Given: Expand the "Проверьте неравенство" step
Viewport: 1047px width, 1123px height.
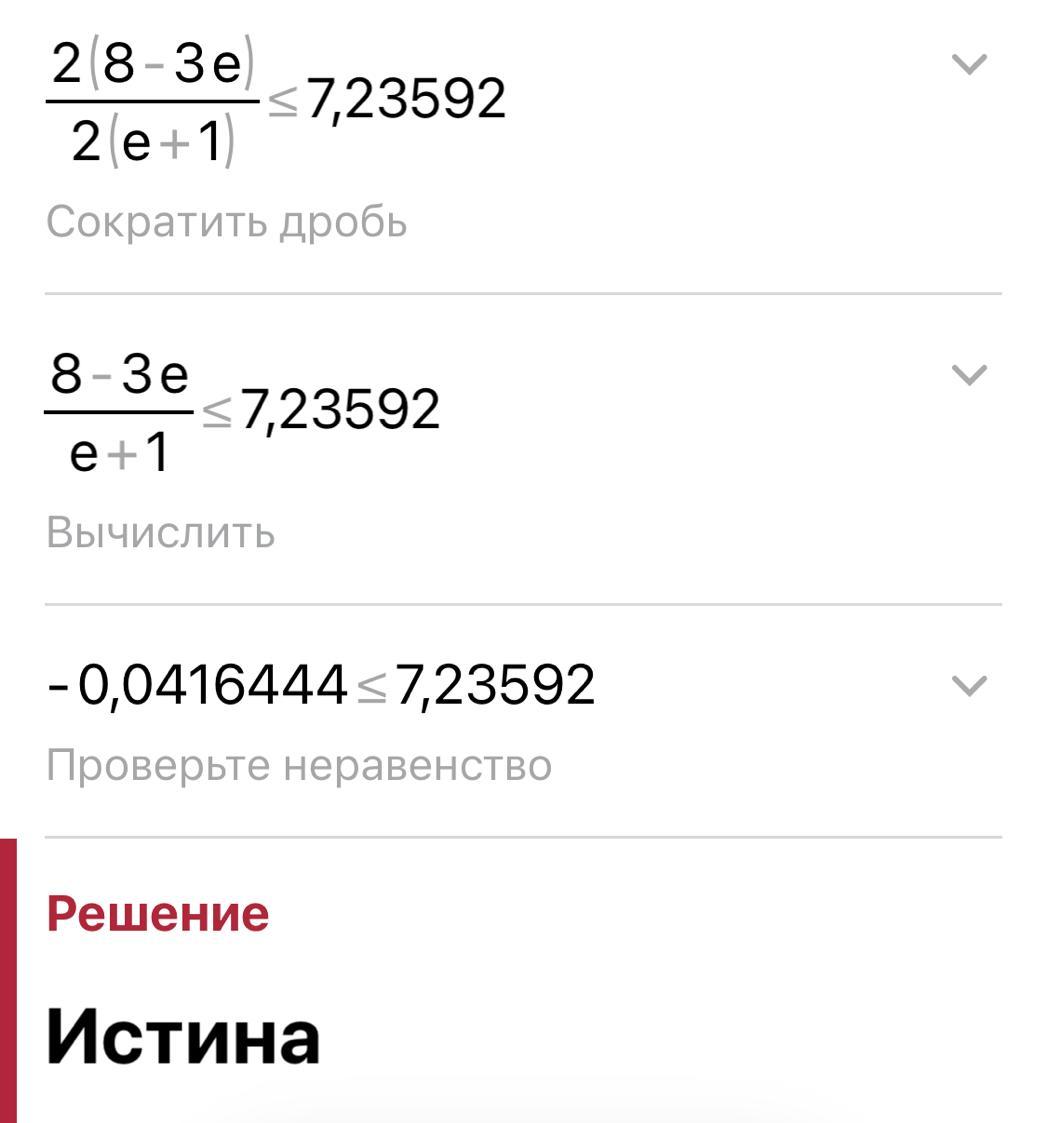Looking at the screenshot, I should [x=968, y=686].
